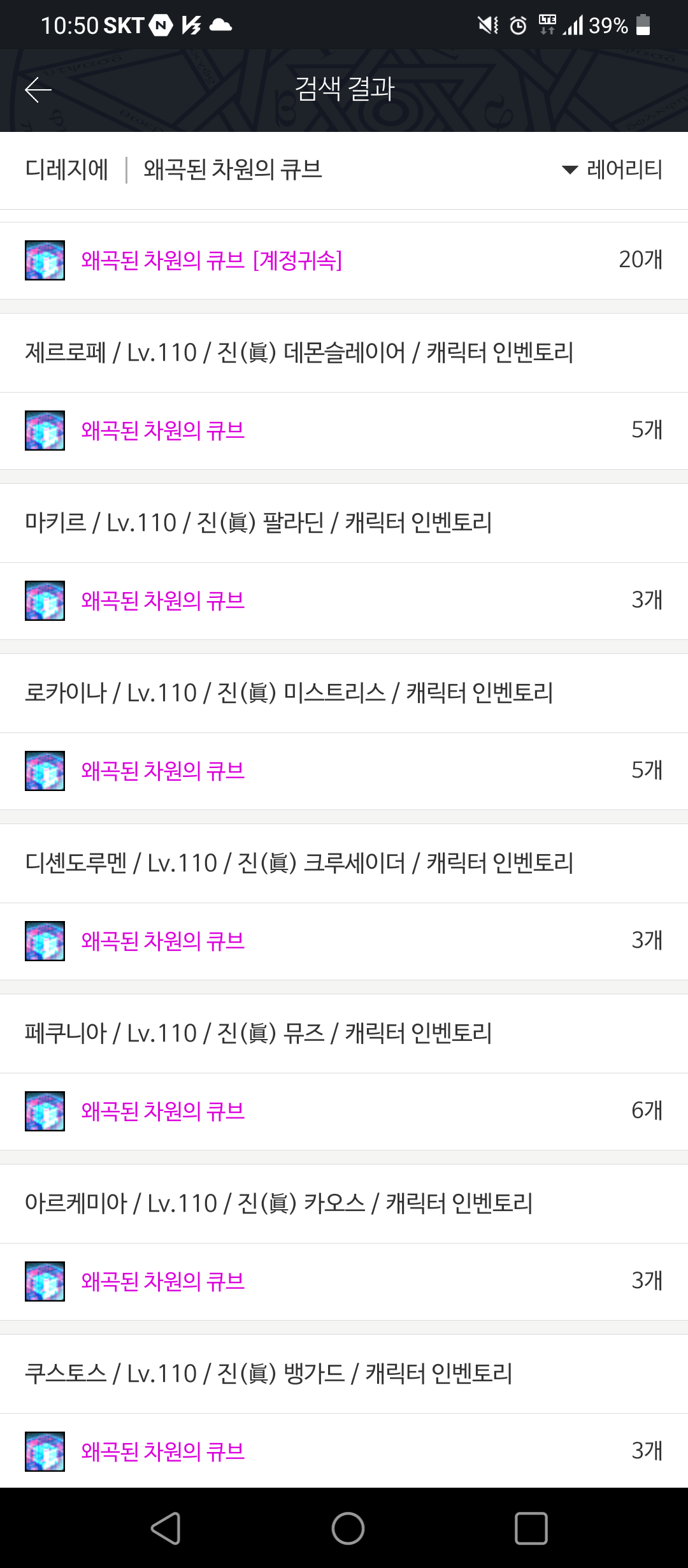View the cube item under 쿠스토스

click(163, 1451)
